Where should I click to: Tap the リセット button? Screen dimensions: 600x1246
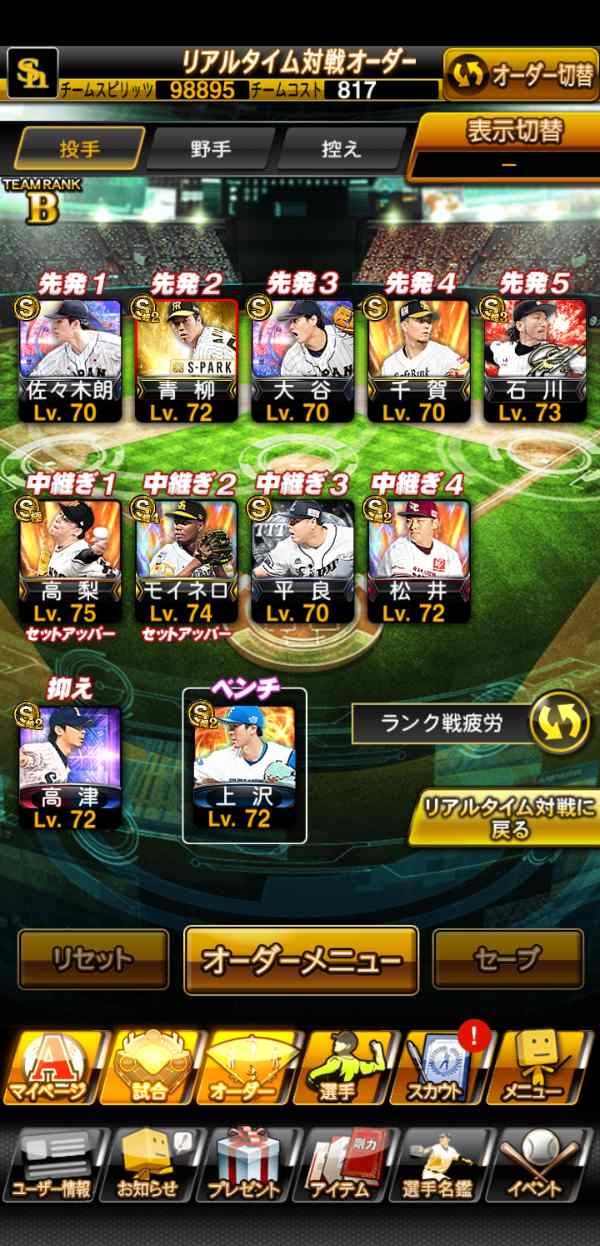[x=93, y=959]
